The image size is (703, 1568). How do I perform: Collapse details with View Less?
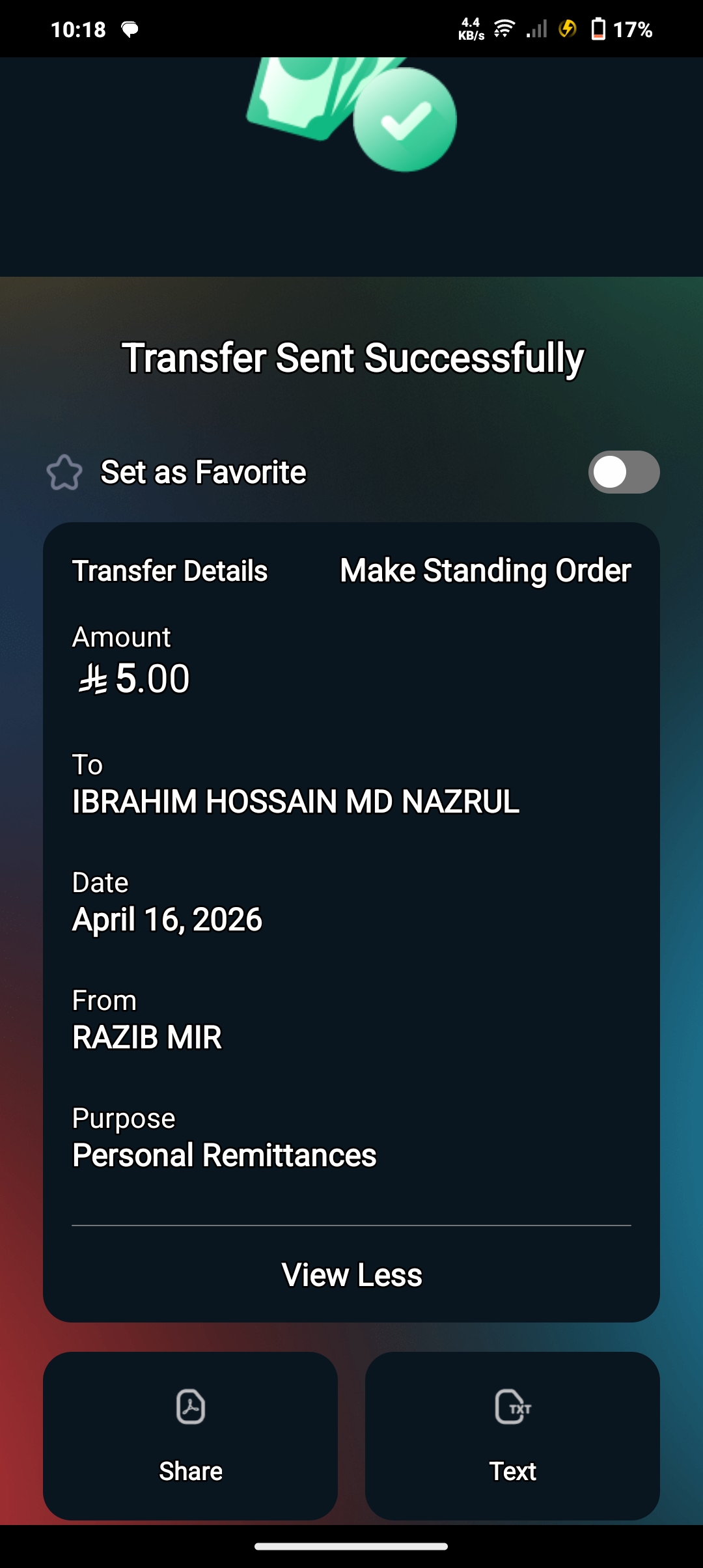[x=351, y=1275]
